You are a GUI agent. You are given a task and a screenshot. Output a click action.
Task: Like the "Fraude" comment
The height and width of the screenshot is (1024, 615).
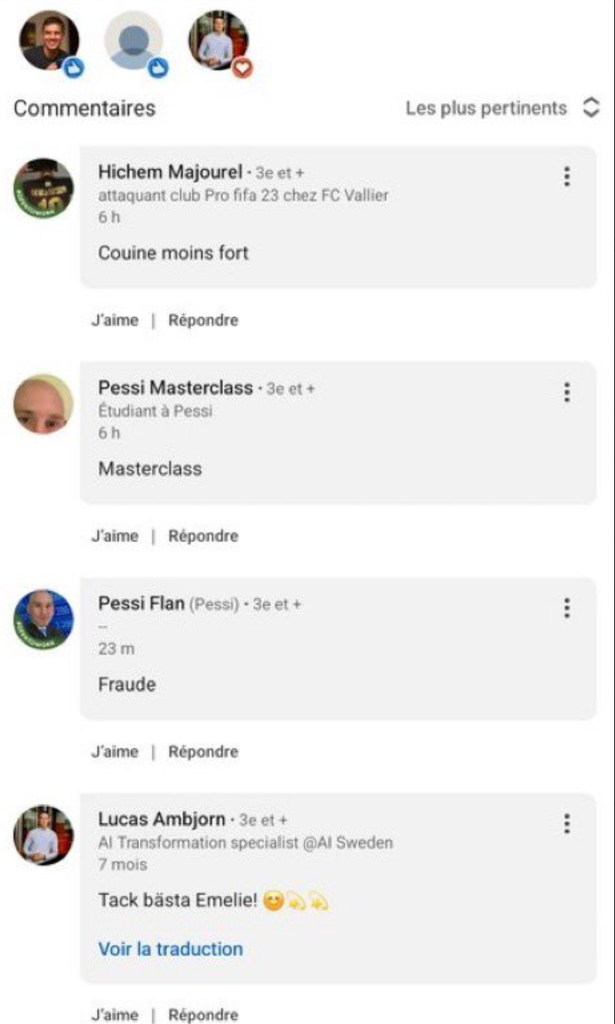point(115,752)
